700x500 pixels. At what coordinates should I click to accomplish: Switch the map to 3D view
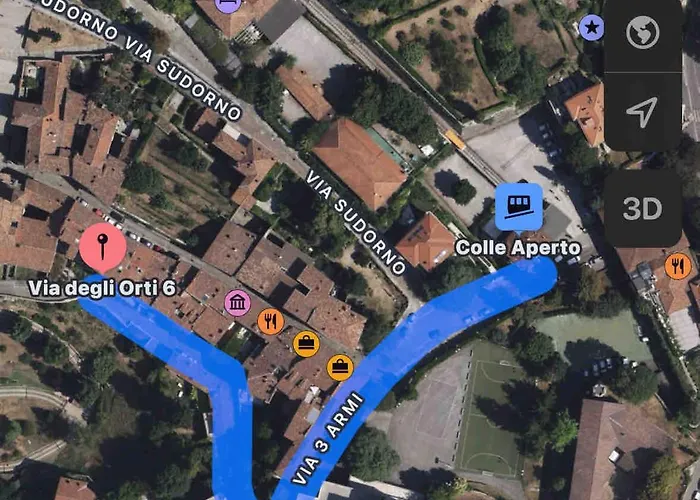(x=642, y=208)
